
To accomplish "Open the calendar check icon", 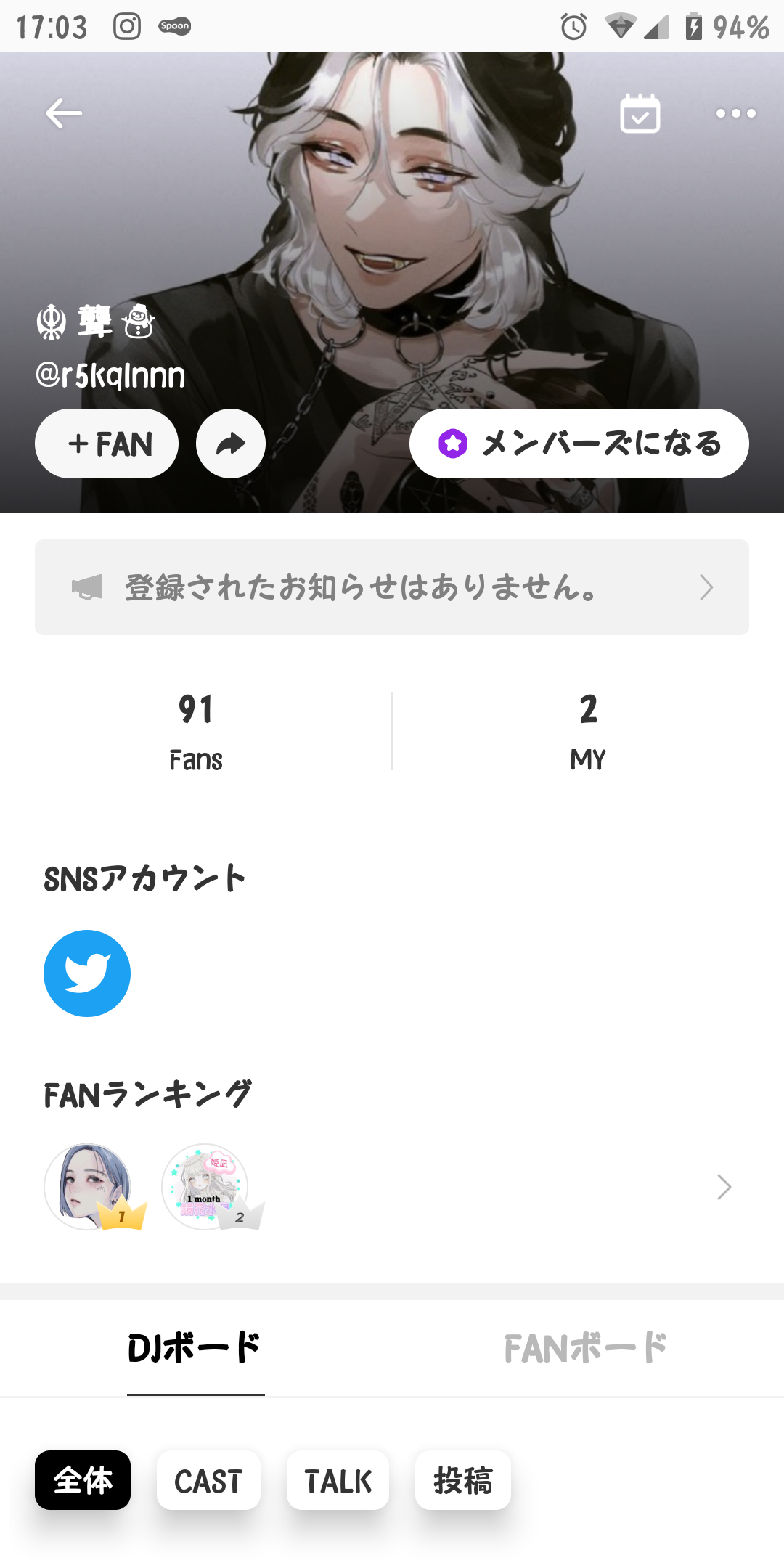I will [640, 113].
